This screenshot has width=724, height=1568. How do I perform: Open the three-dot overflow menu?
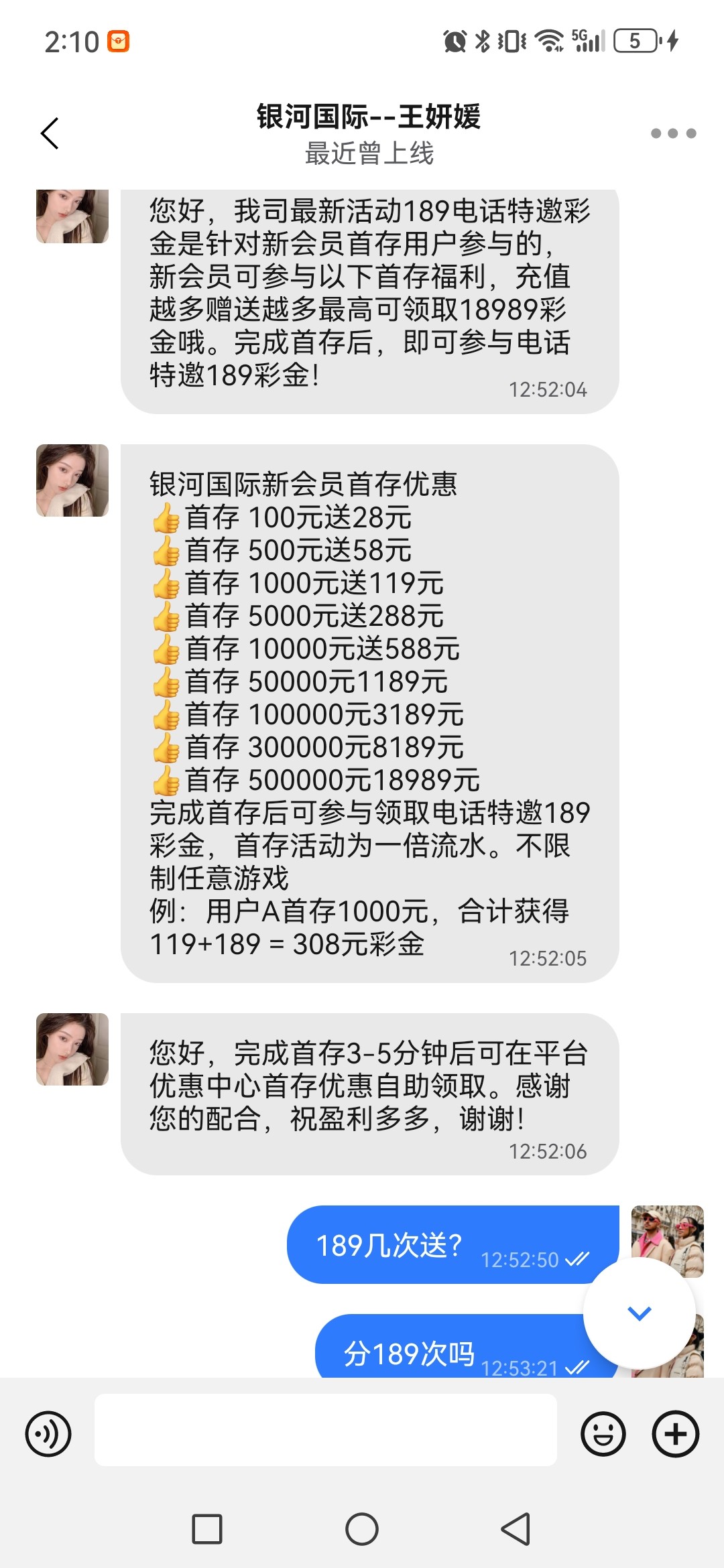coord(673,133)
